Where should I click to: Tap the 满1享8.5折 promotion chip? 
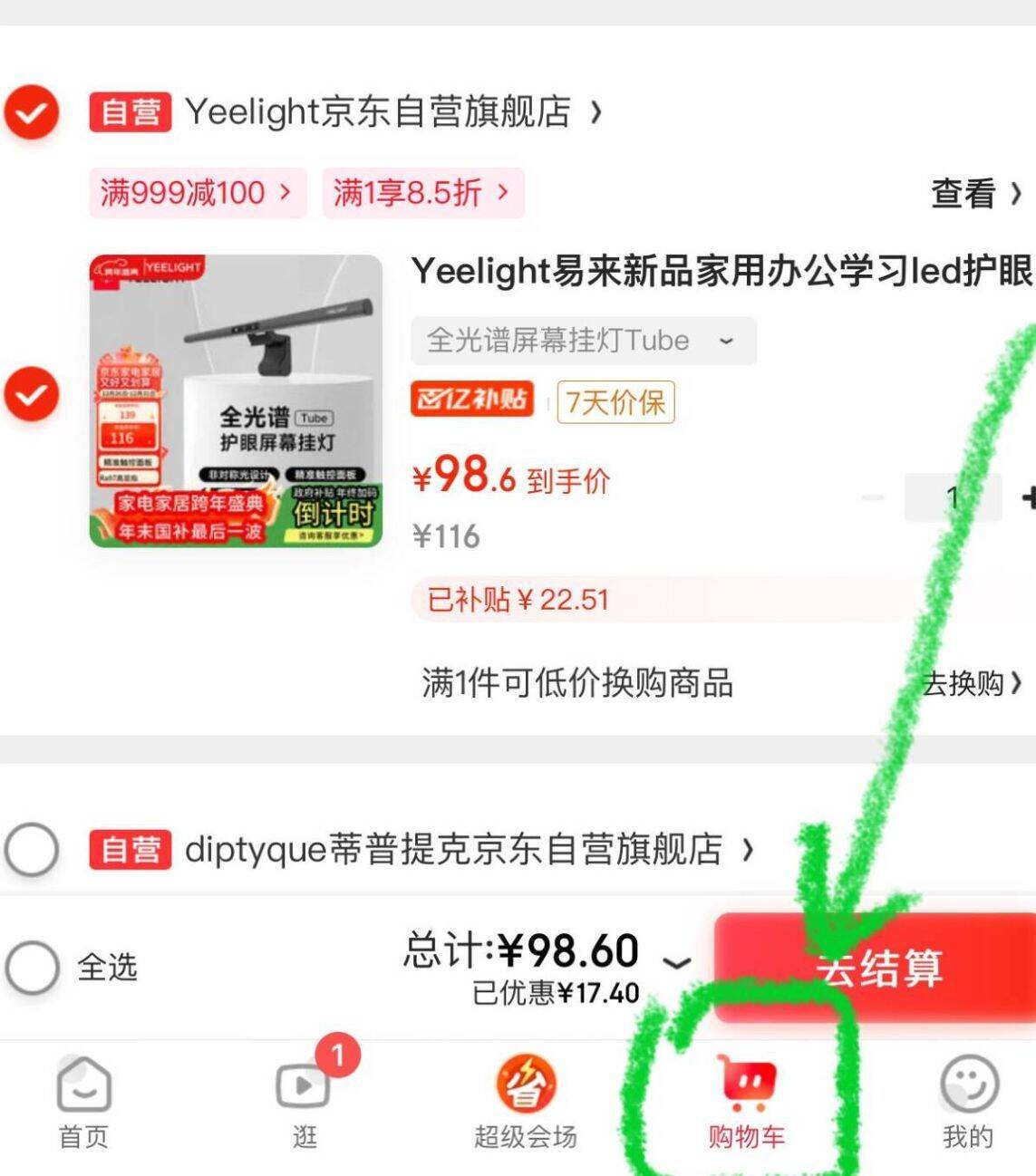(421, 193)
